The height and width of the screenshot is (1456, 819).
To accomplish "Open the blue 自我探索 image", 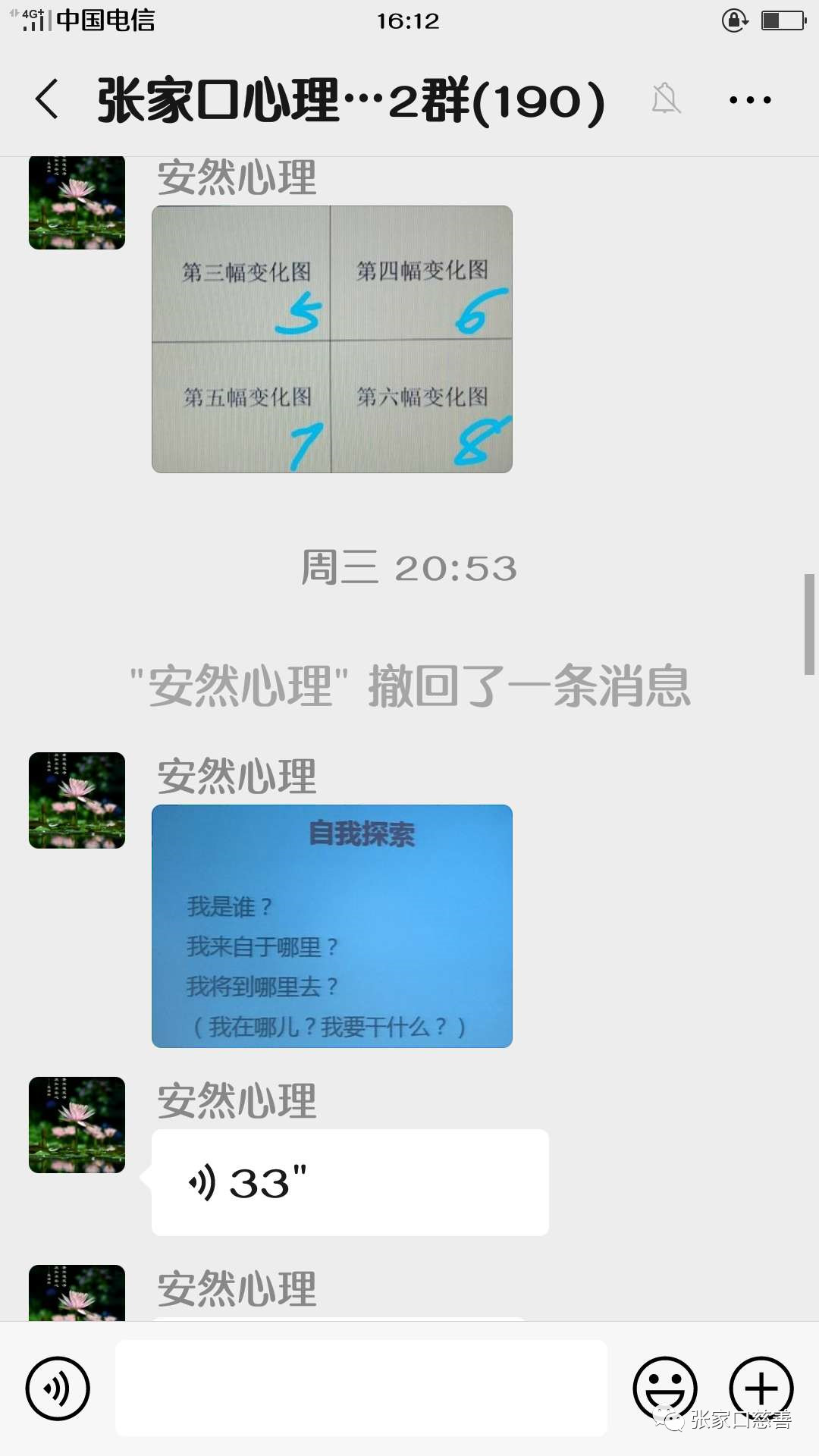I will (x=332, y=926).
